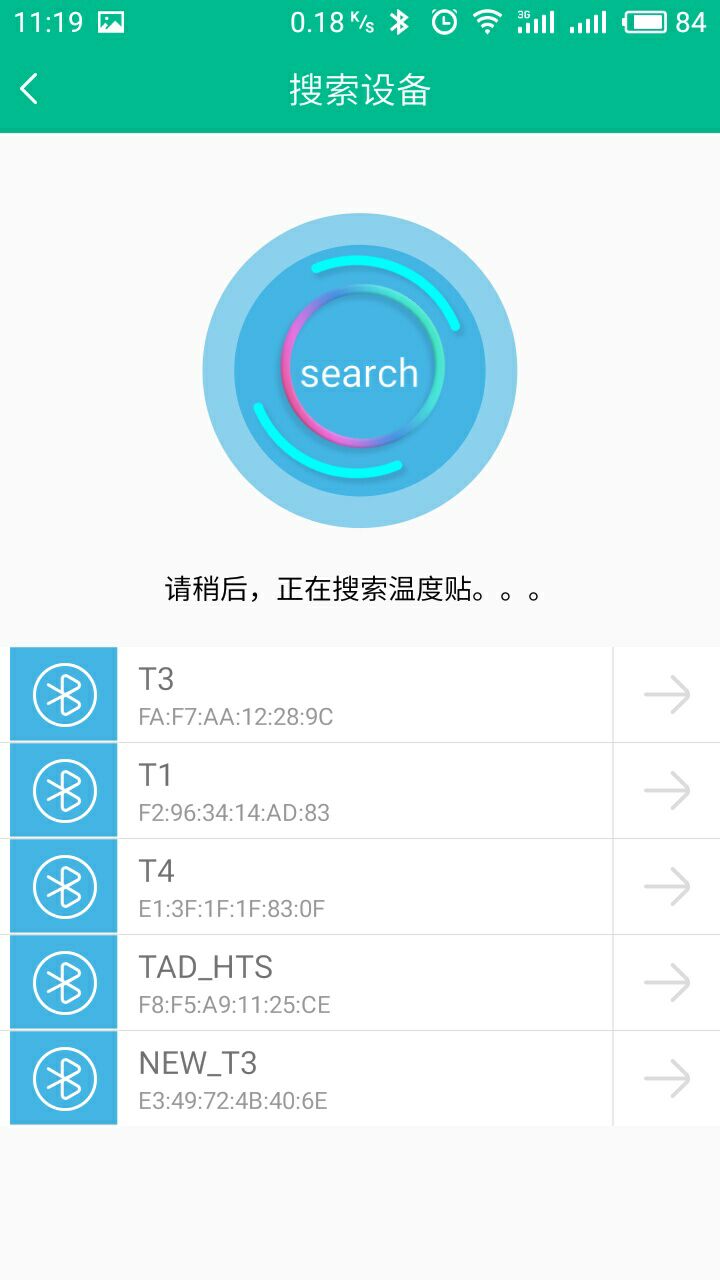Tap the Bluetooth icon next to NEW_T3
Image resolution: width=720 pixels, height=1280 pixels.
pos(62,1078)
